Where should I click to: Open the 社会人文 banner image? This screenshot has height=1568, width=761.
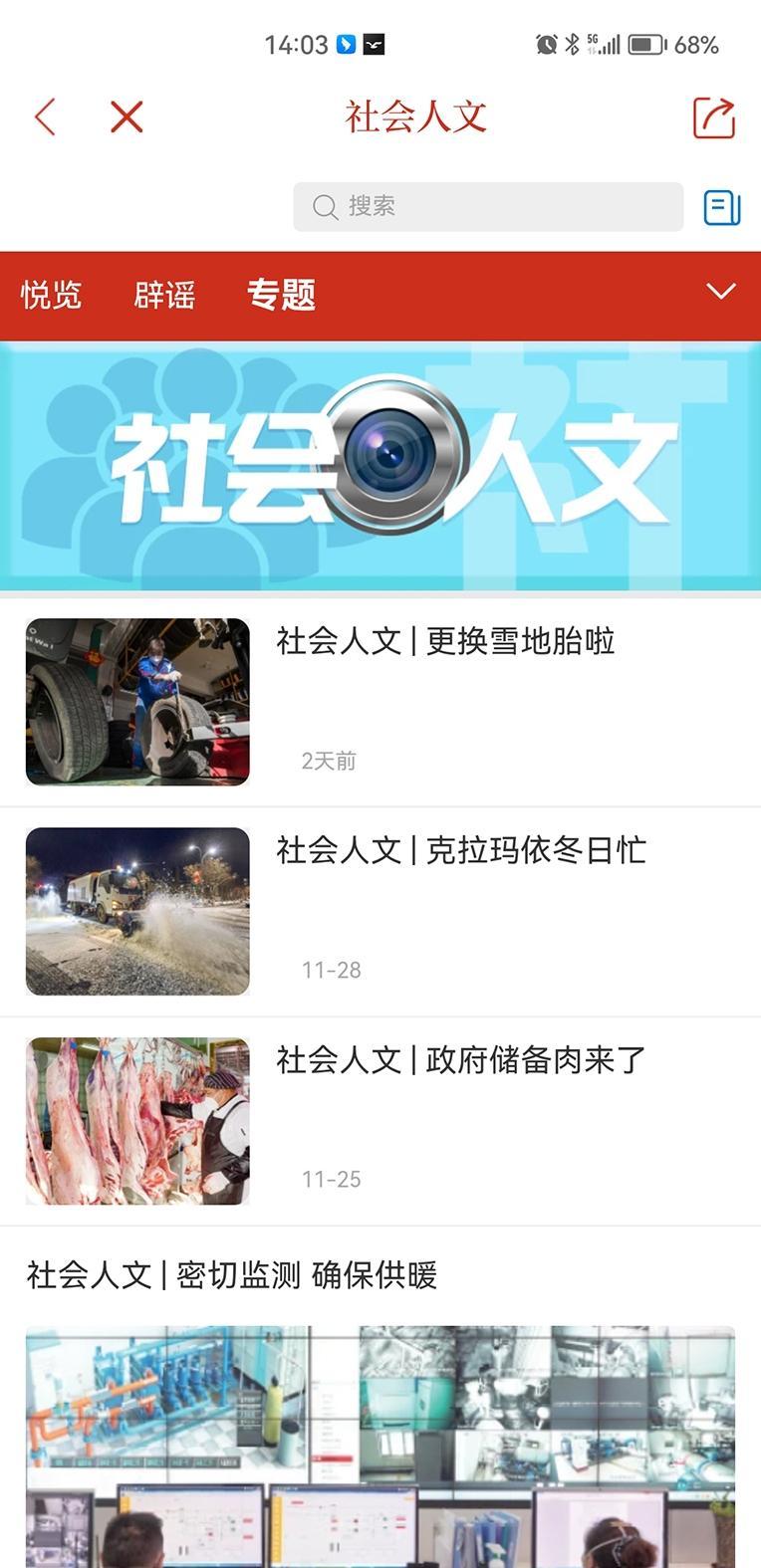pyautogui.click(x=380, y=466)
